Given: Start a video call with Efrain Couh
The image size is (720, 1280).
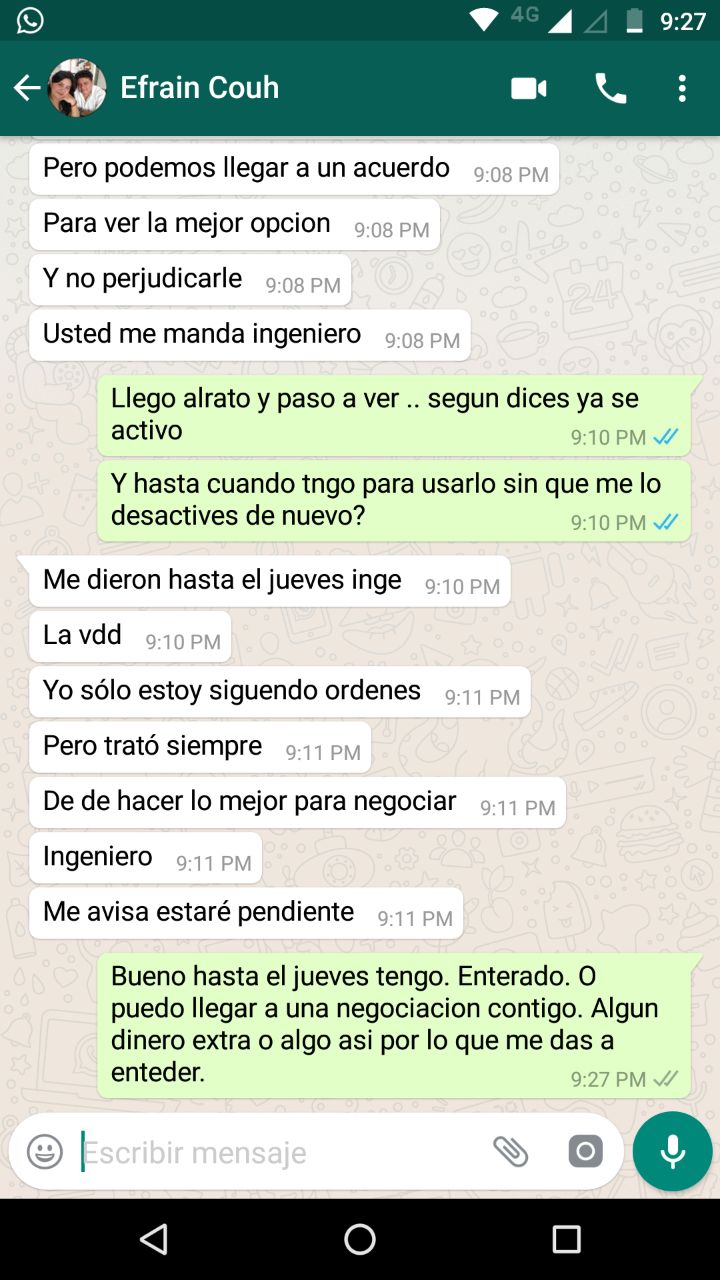Looking at the screenshot, I should click(x=529, y=88).
